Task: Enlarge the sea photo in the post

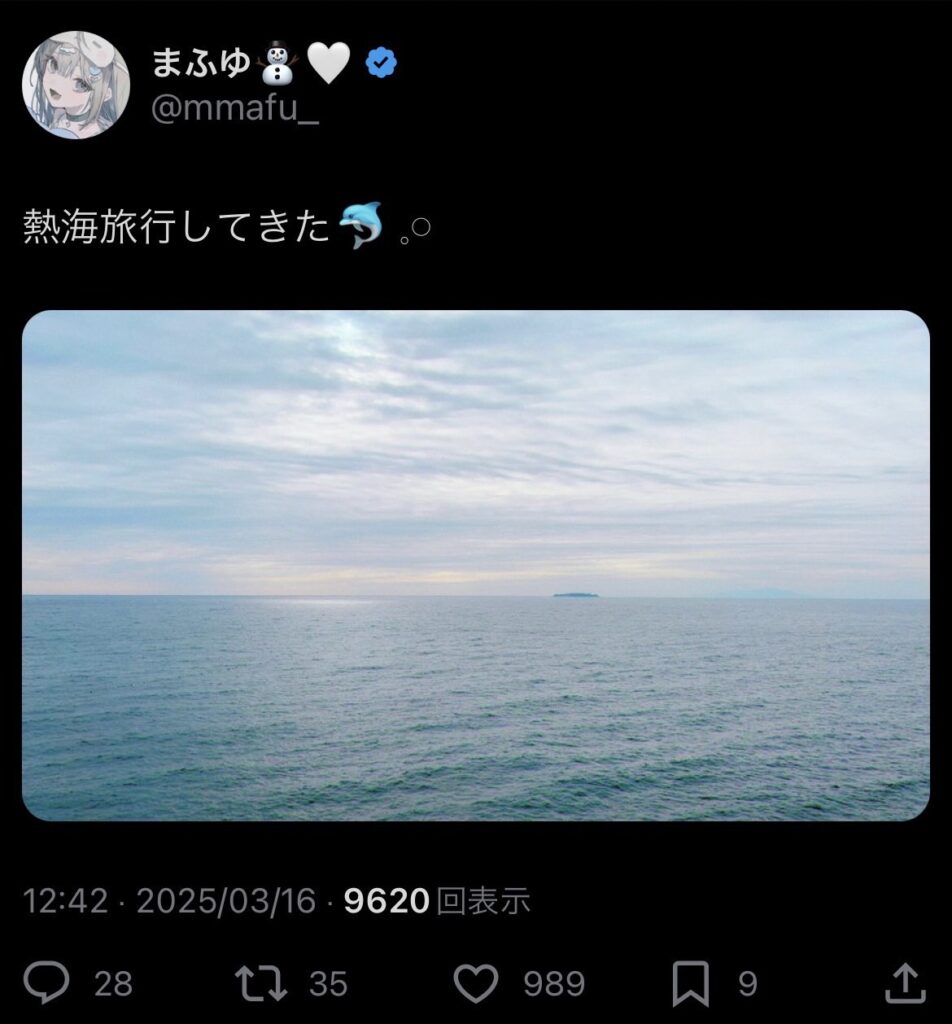Action: point(476,565)
